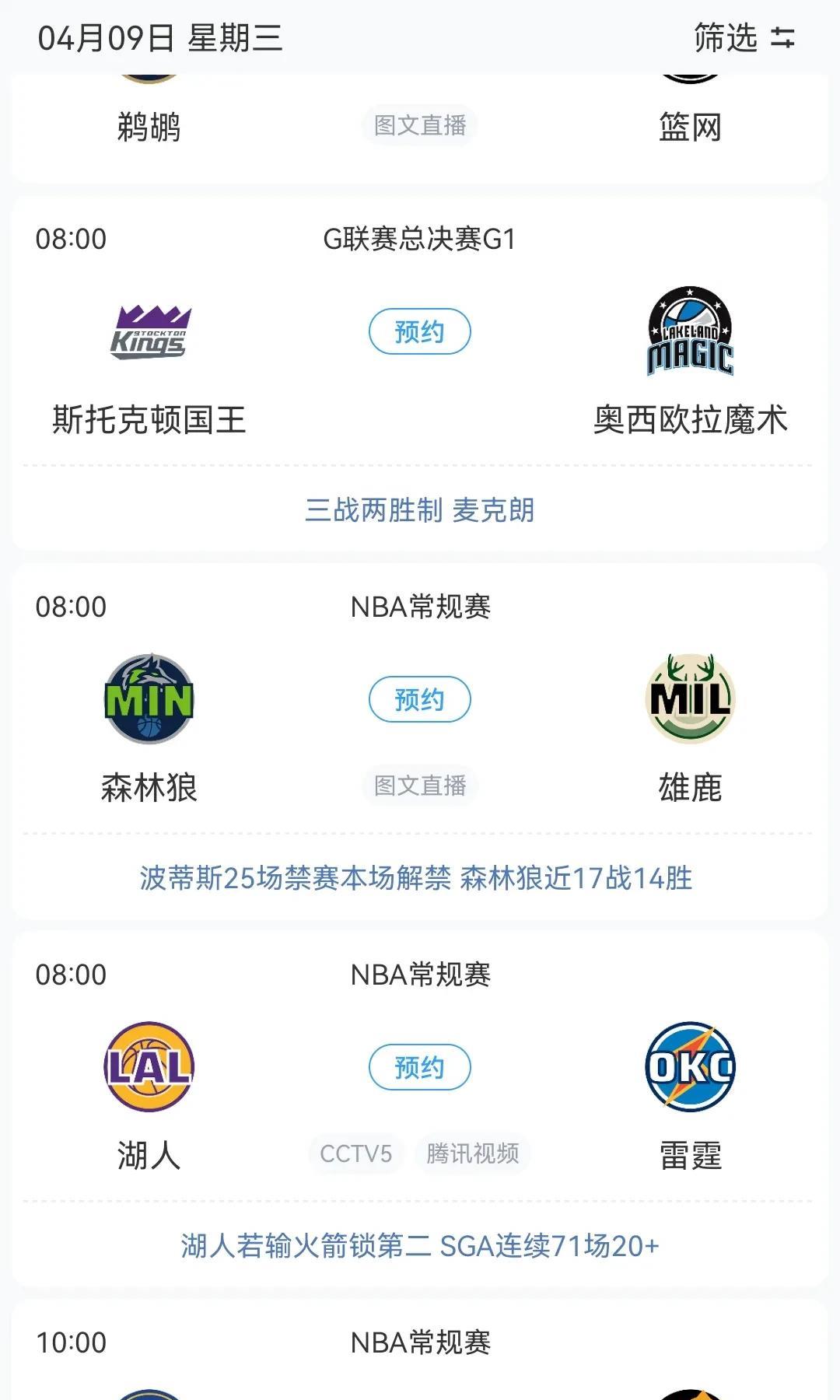Viewport: 840px width, 1400px height.
Task: View the 雷霆 OKC team logo
Action: pos(691,1066)
